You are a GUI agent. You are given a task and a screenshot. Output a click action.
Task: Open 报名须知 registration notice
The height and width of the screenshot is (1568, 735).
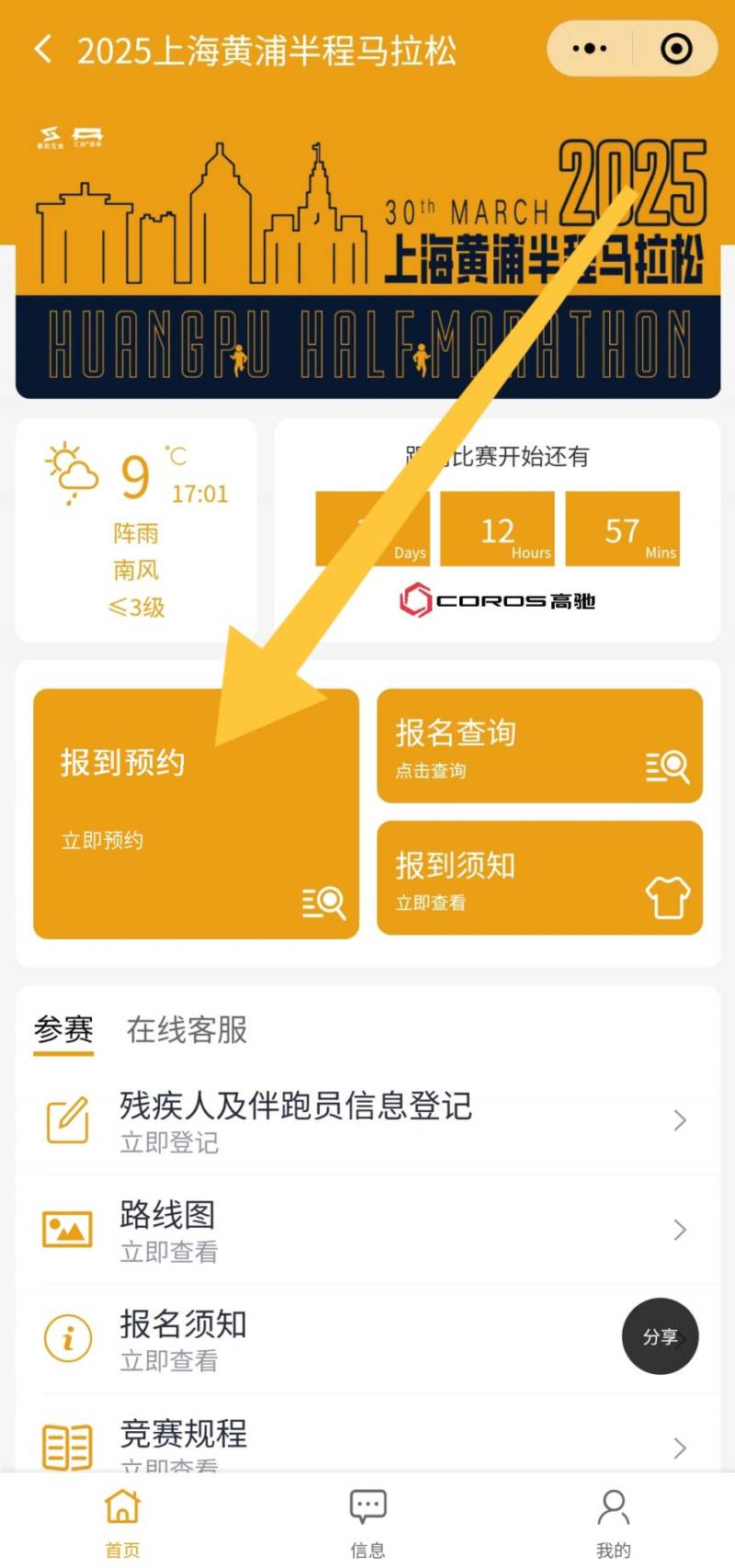pyautogui.click(x=322, y=1338)
